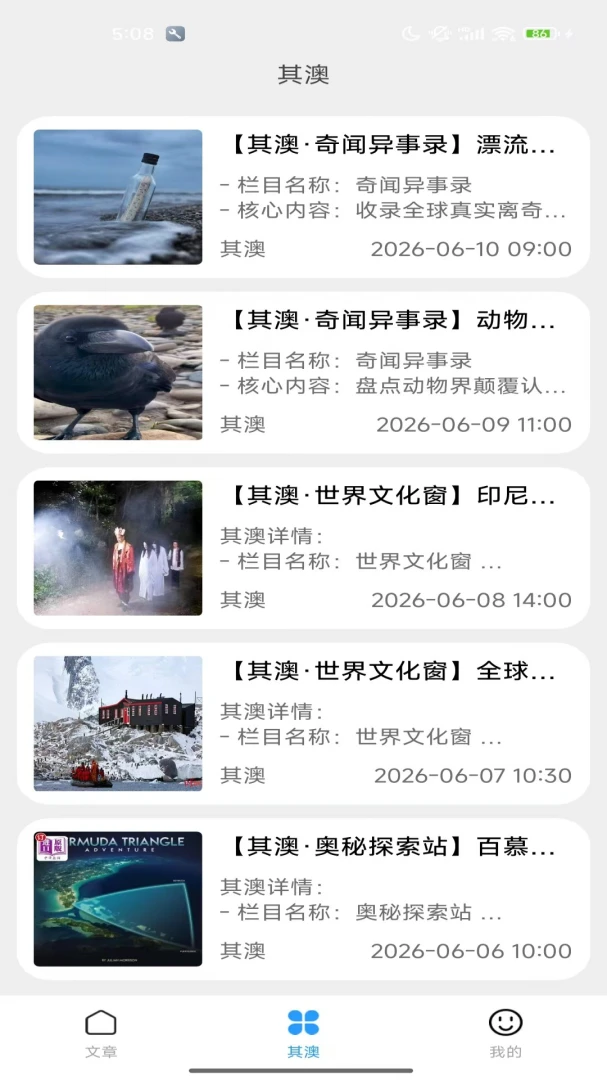This screenshot has width=607, height=1080.
Task: Select the 其澳 tab in bottom bar
Action: 303,1033
